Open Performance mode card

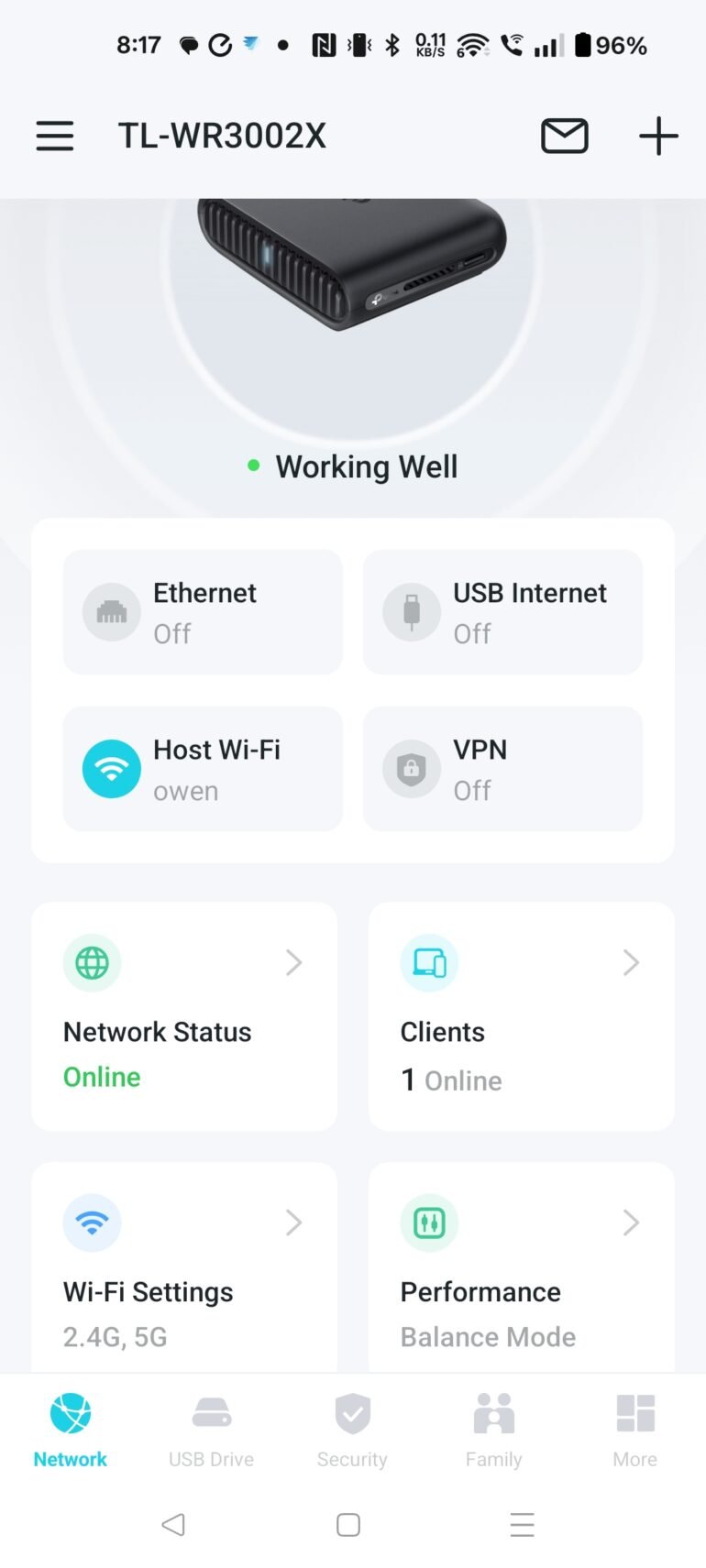click(521, 1269)
